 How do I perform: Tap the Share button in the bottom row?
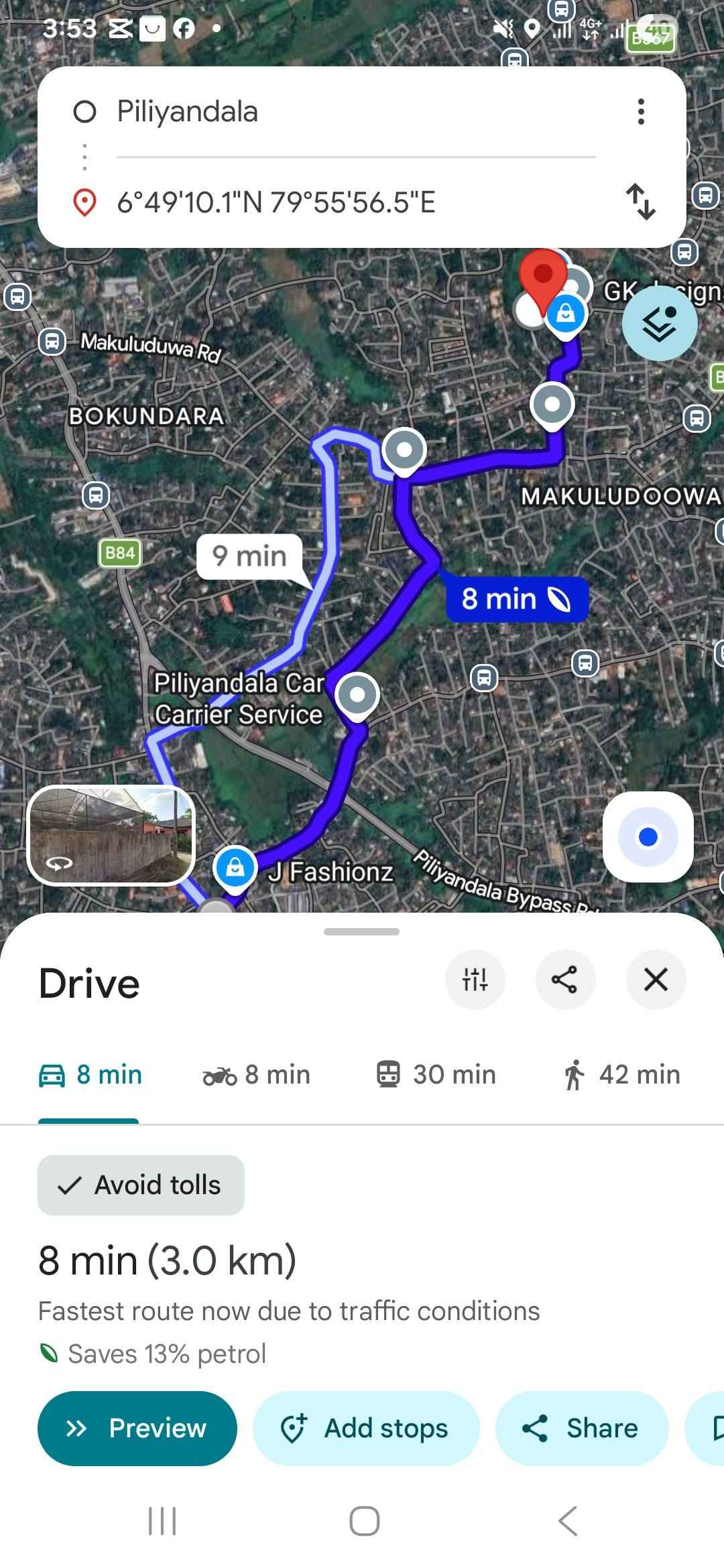581,1429
